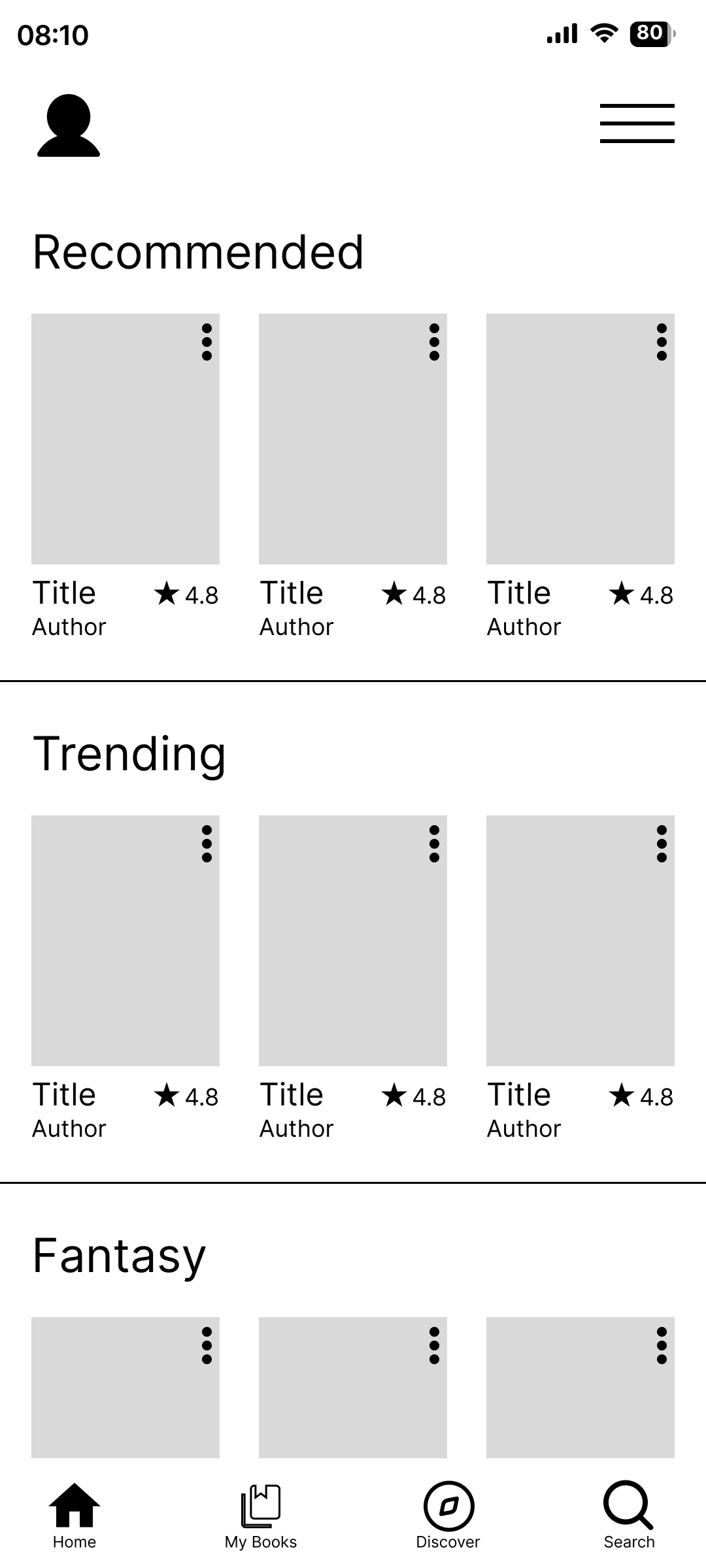Open options for first Trending book

tap(207, 843)
